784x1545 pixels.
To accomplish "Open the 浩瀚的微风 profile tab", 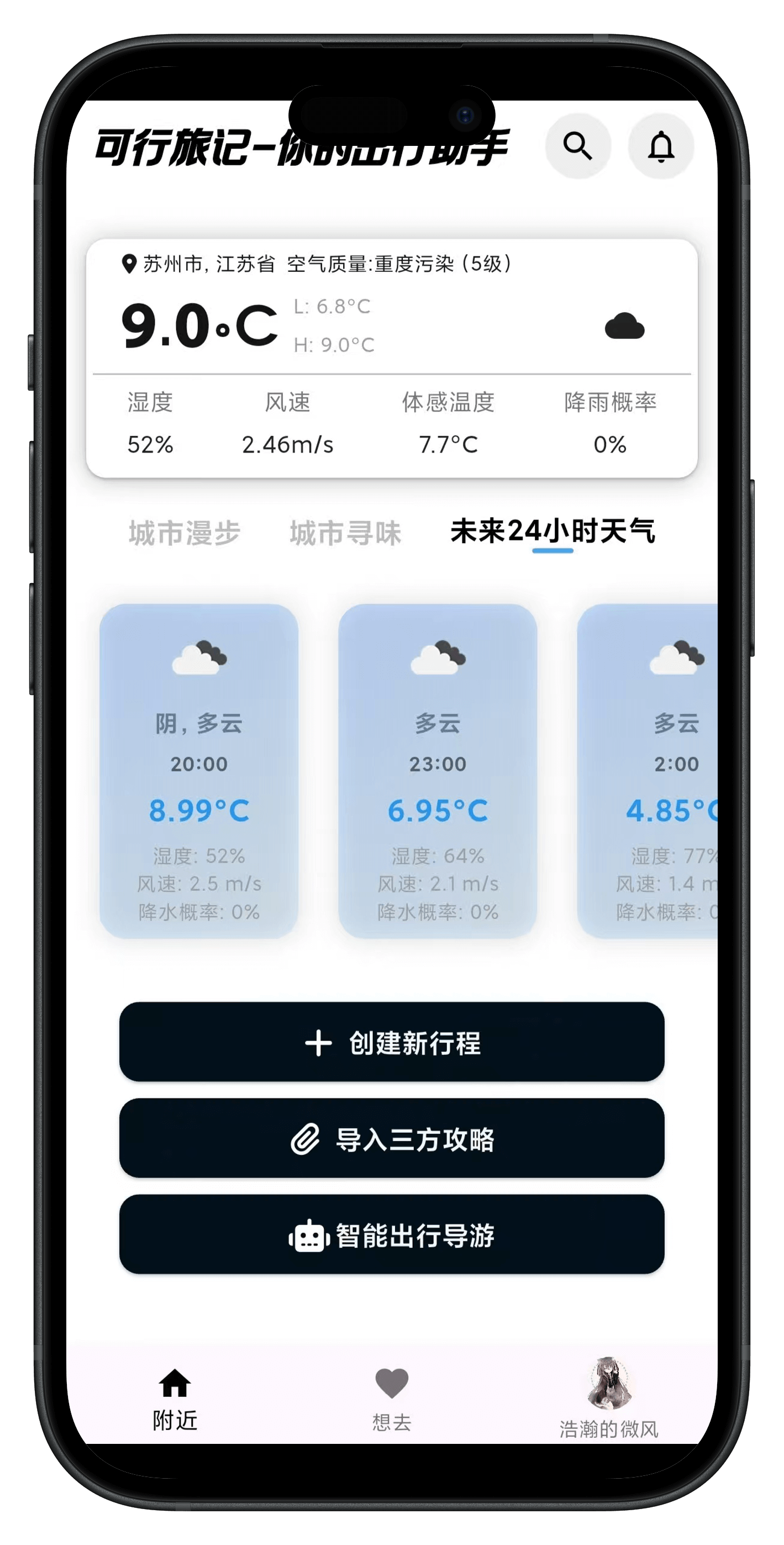I will [x=609, y=1398].
